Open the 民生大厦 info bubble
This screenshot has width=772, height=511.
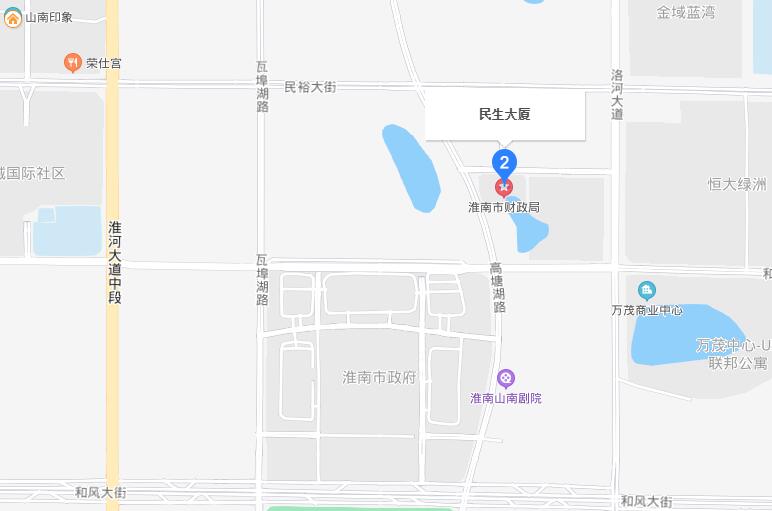click(505, 115)
